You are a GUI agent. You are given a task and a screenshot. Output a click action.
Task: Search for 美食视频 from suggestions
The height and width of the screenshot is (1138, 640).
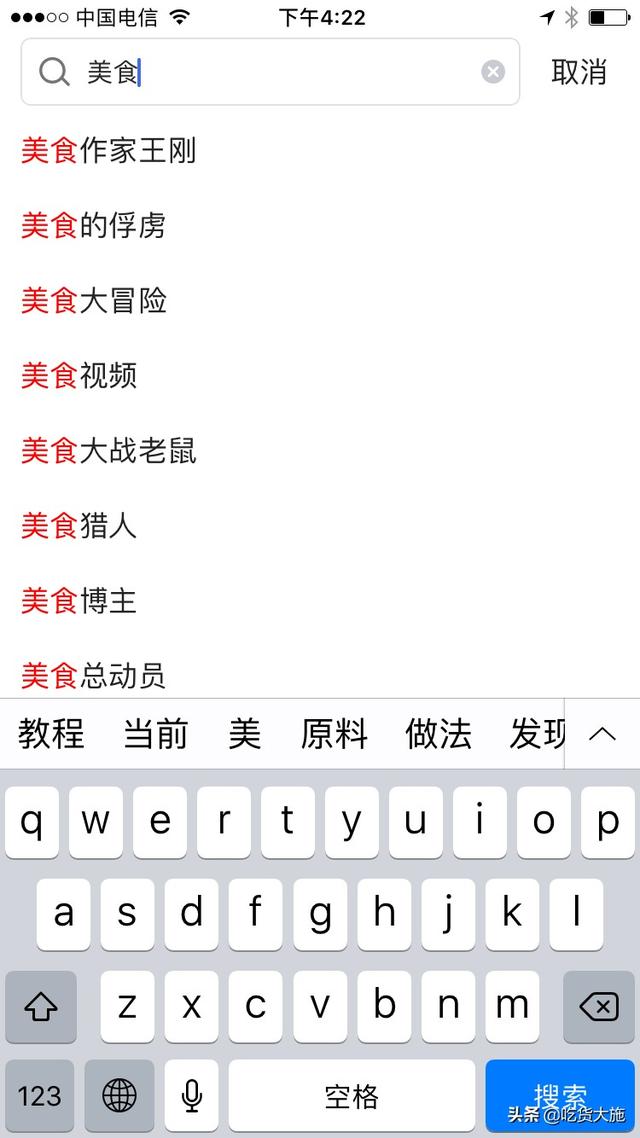79,376
